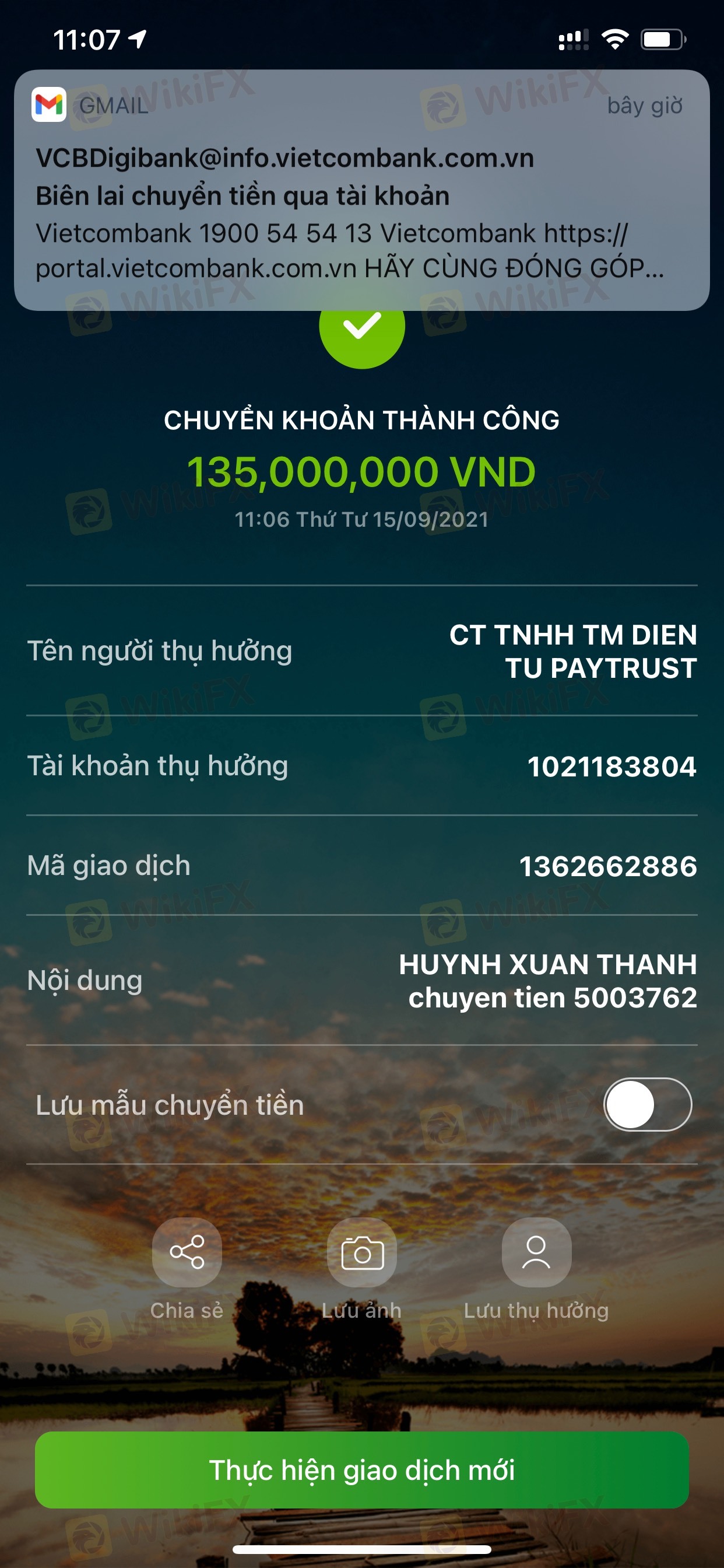Enable the Lưu mẫu chuyển tiền switch

[646, 1104]
